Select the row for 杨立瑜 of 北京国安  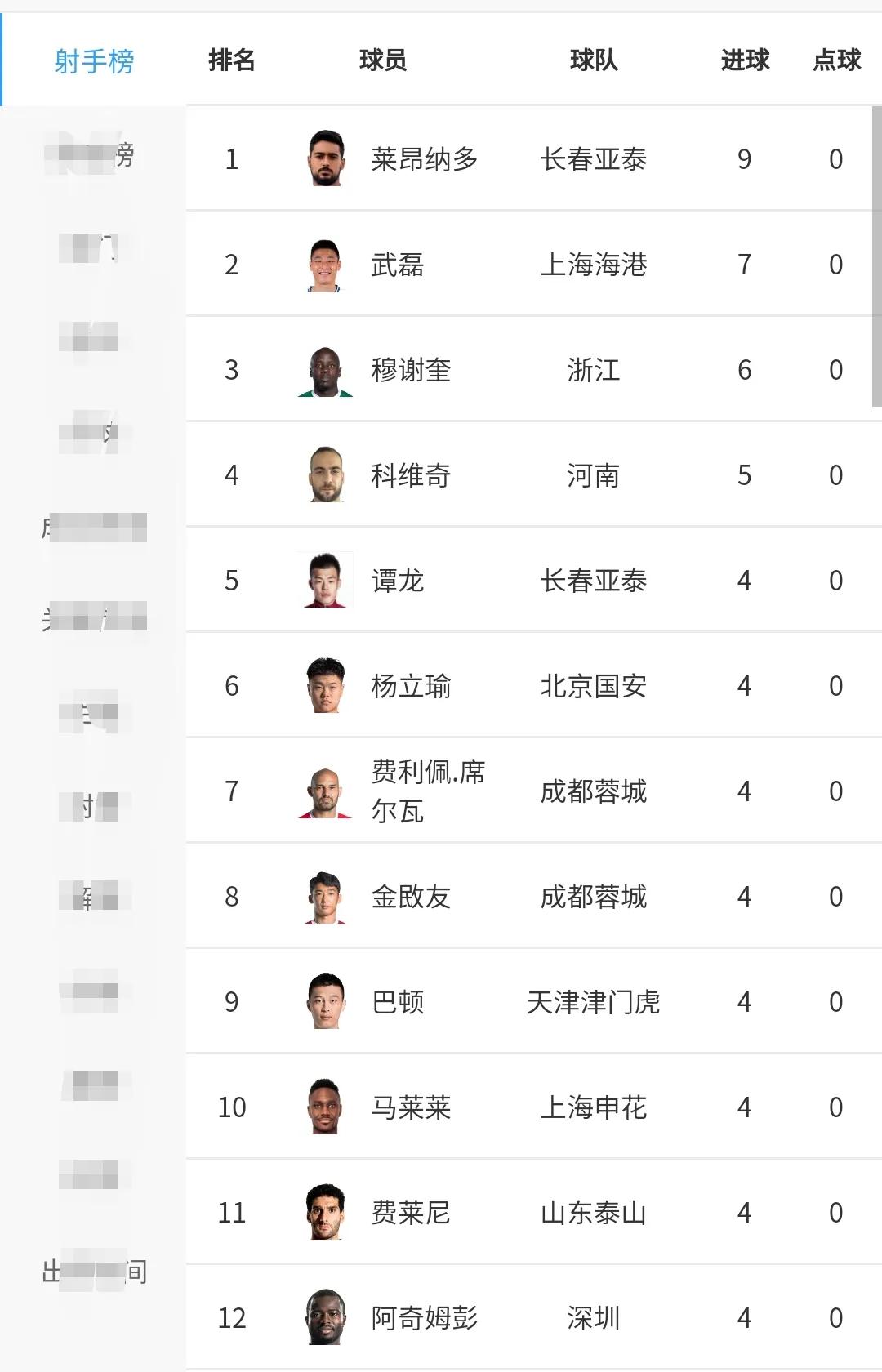(x=531, y=686)
